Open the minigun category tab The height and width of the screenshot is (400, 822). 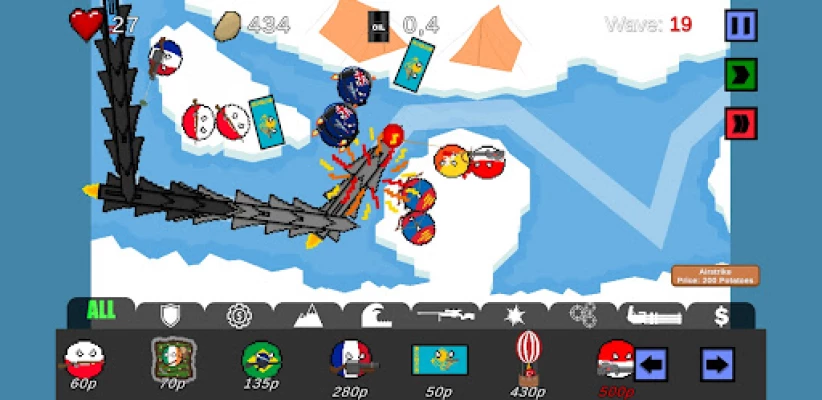(x=652, y=316)
